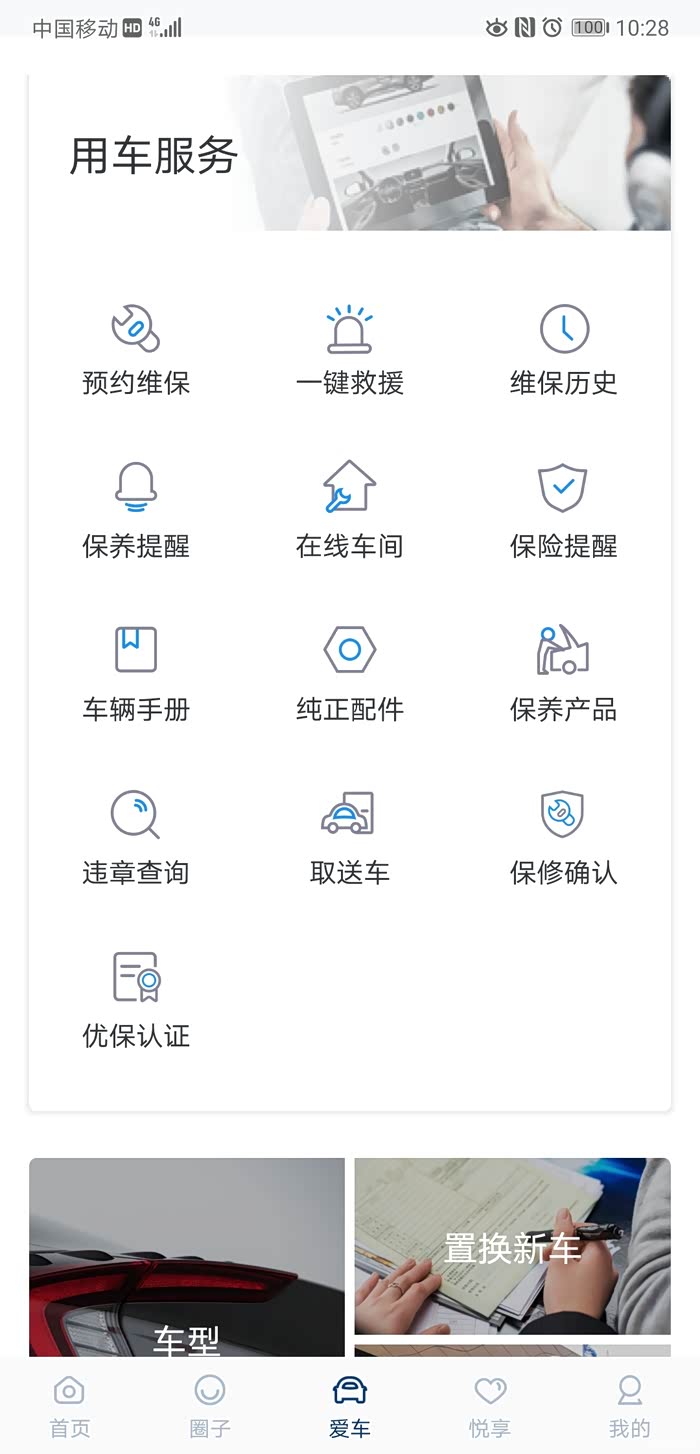Viewport: 700px width, 1454px height.
Task: Check 保险提醒 insurance reminder
Action: [564, 512]
